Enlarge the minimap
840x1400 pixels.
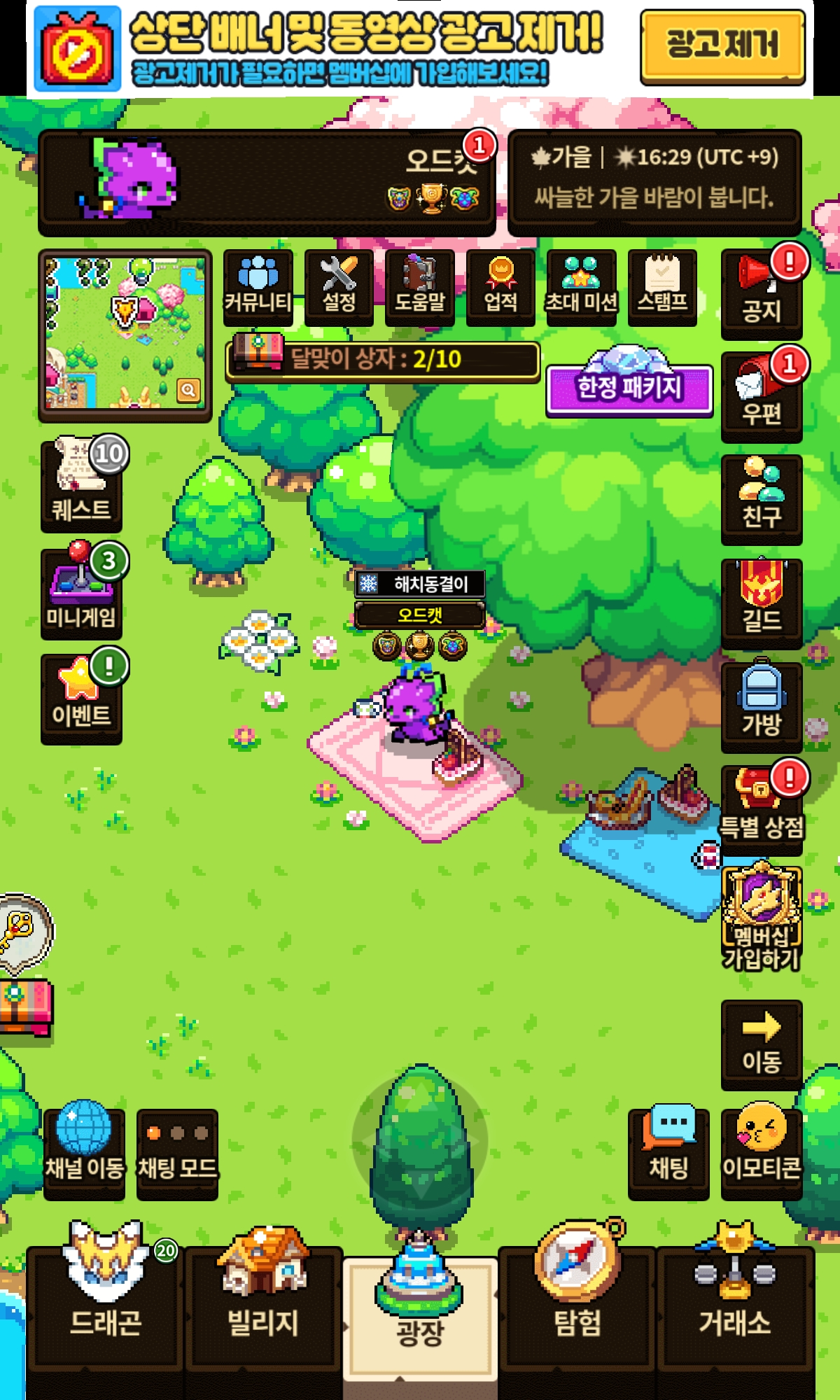point(188,390)
